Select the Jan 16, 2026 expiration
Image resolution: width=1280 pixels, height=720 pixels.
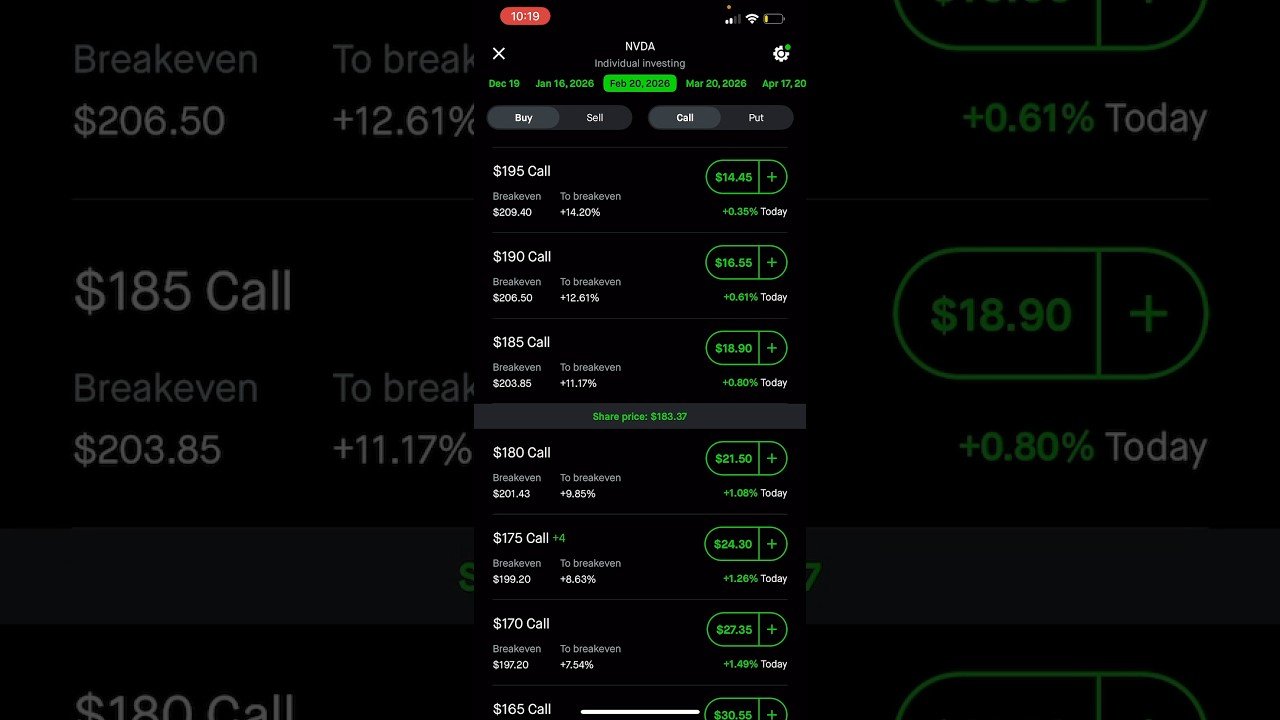564,84
